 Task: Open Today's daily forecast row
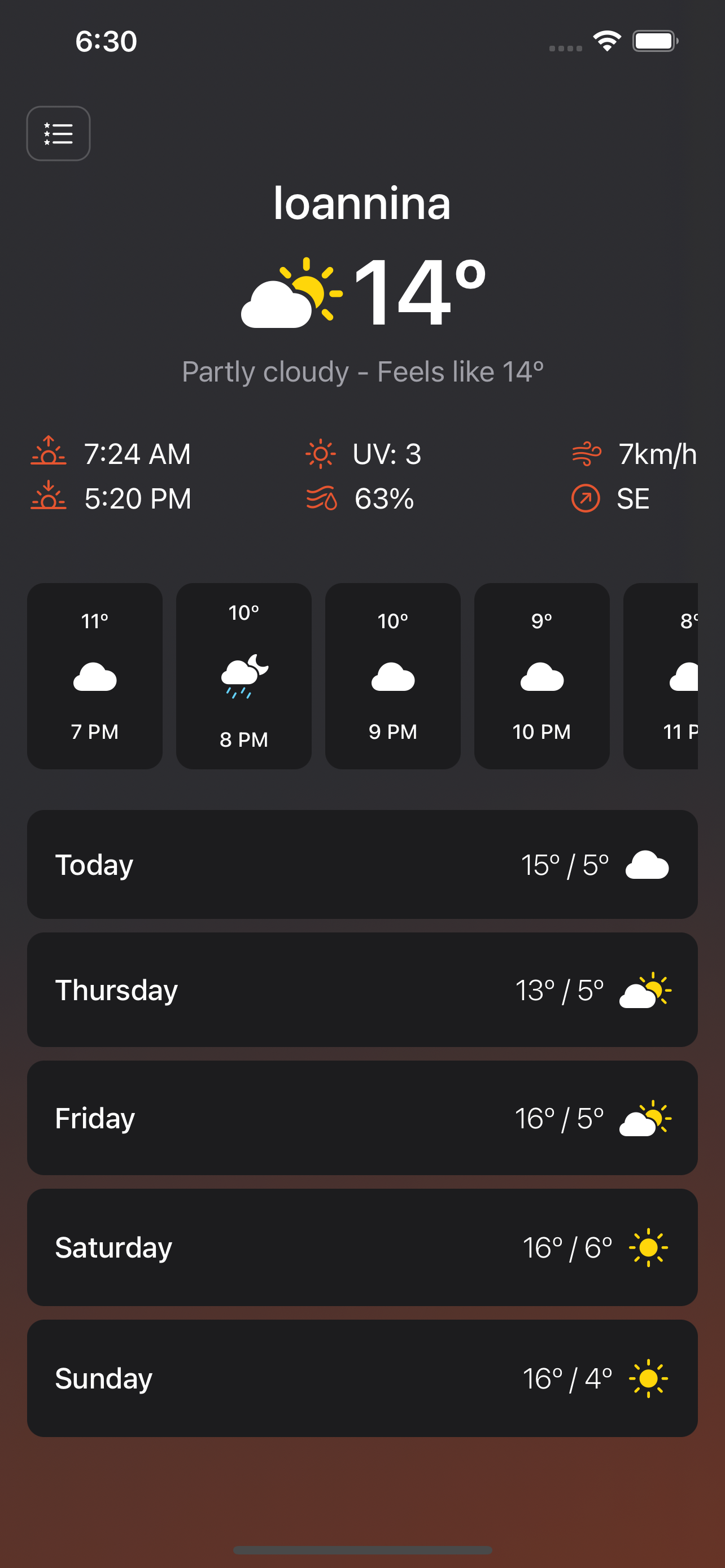(362, 864)
